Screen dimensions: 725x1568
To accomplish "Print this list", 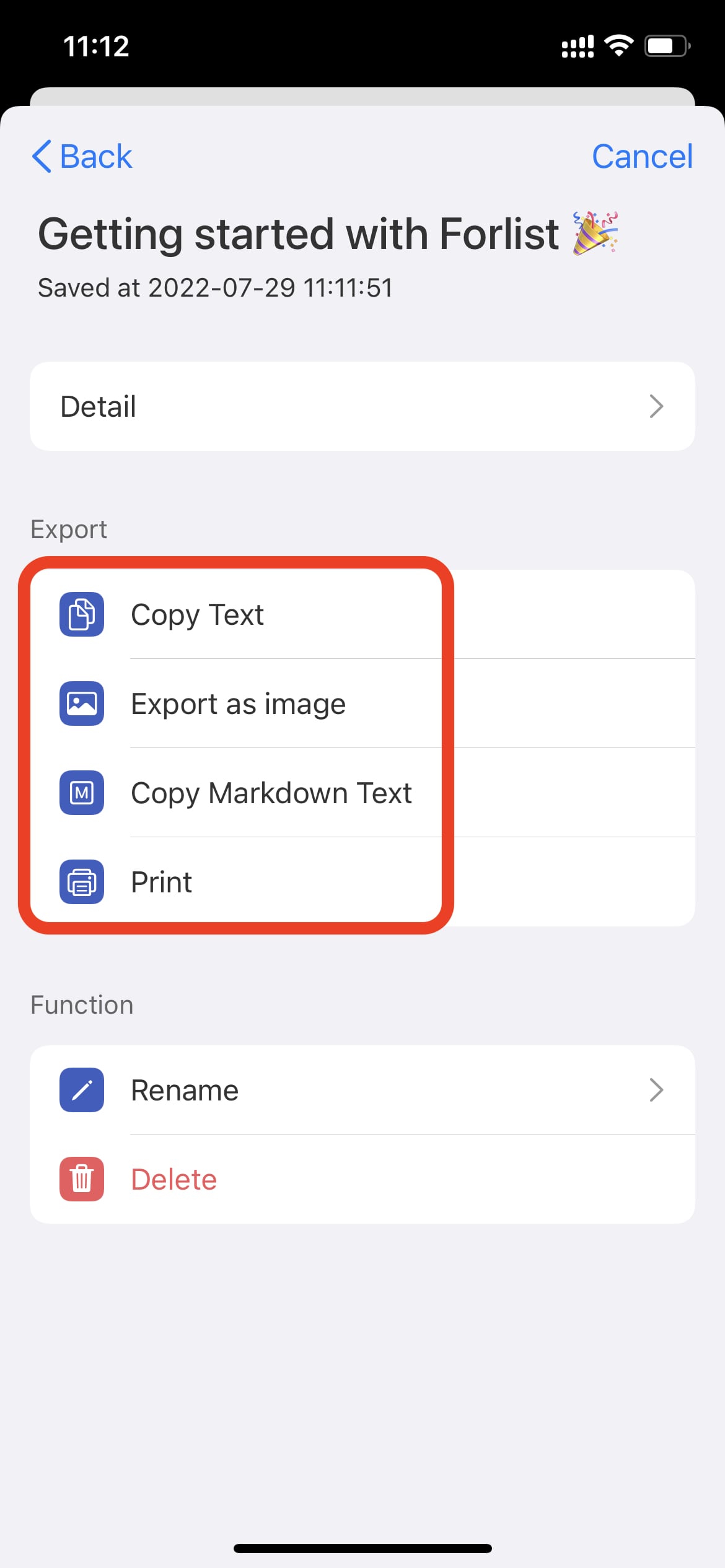I will point(362,882).
